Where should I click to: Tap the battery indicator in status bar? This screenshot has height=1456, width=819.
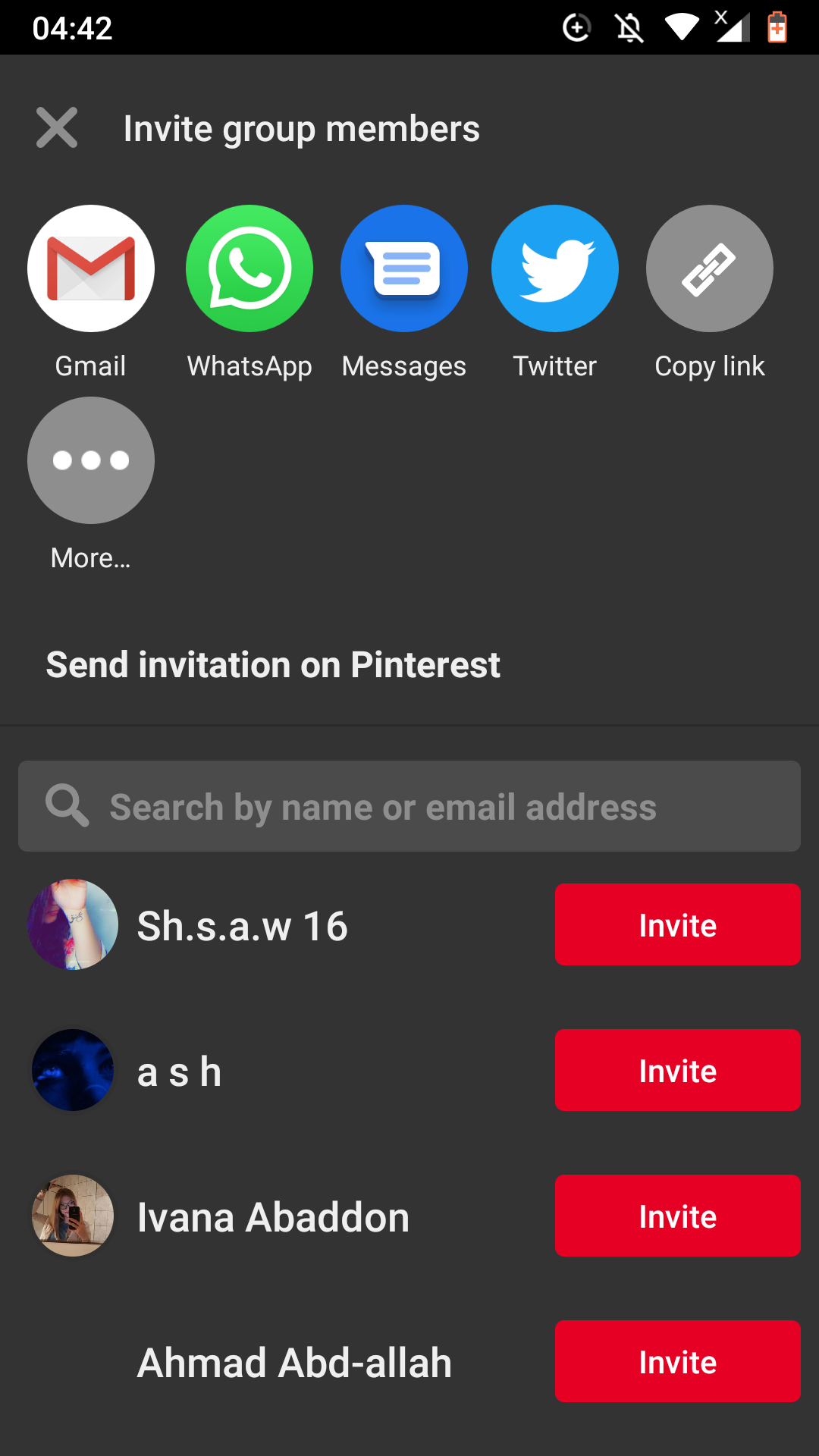(x=777, y=27)
